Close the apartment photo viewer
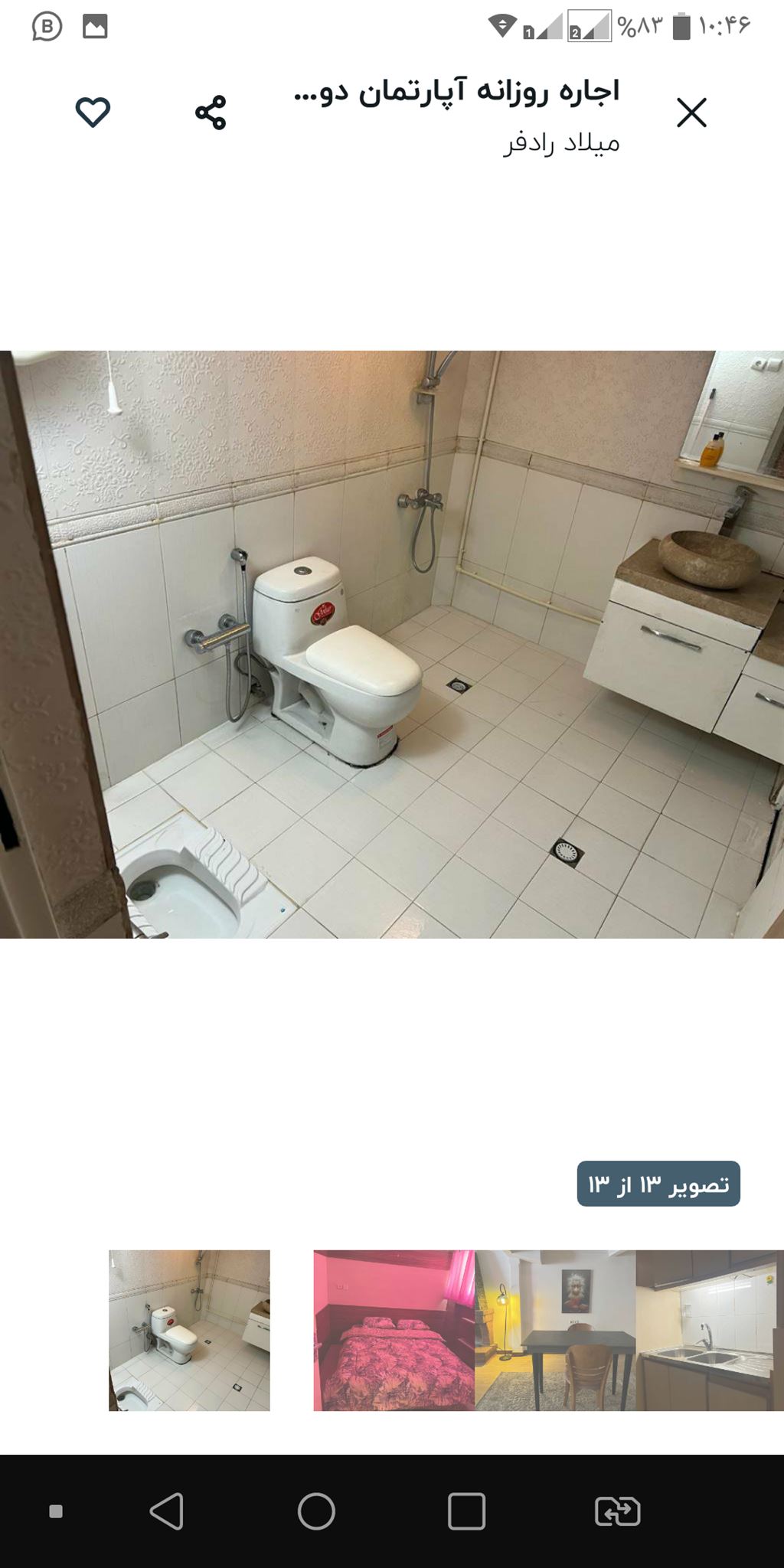This screenshot has width=784, height=1568. (x=691, y=113)
